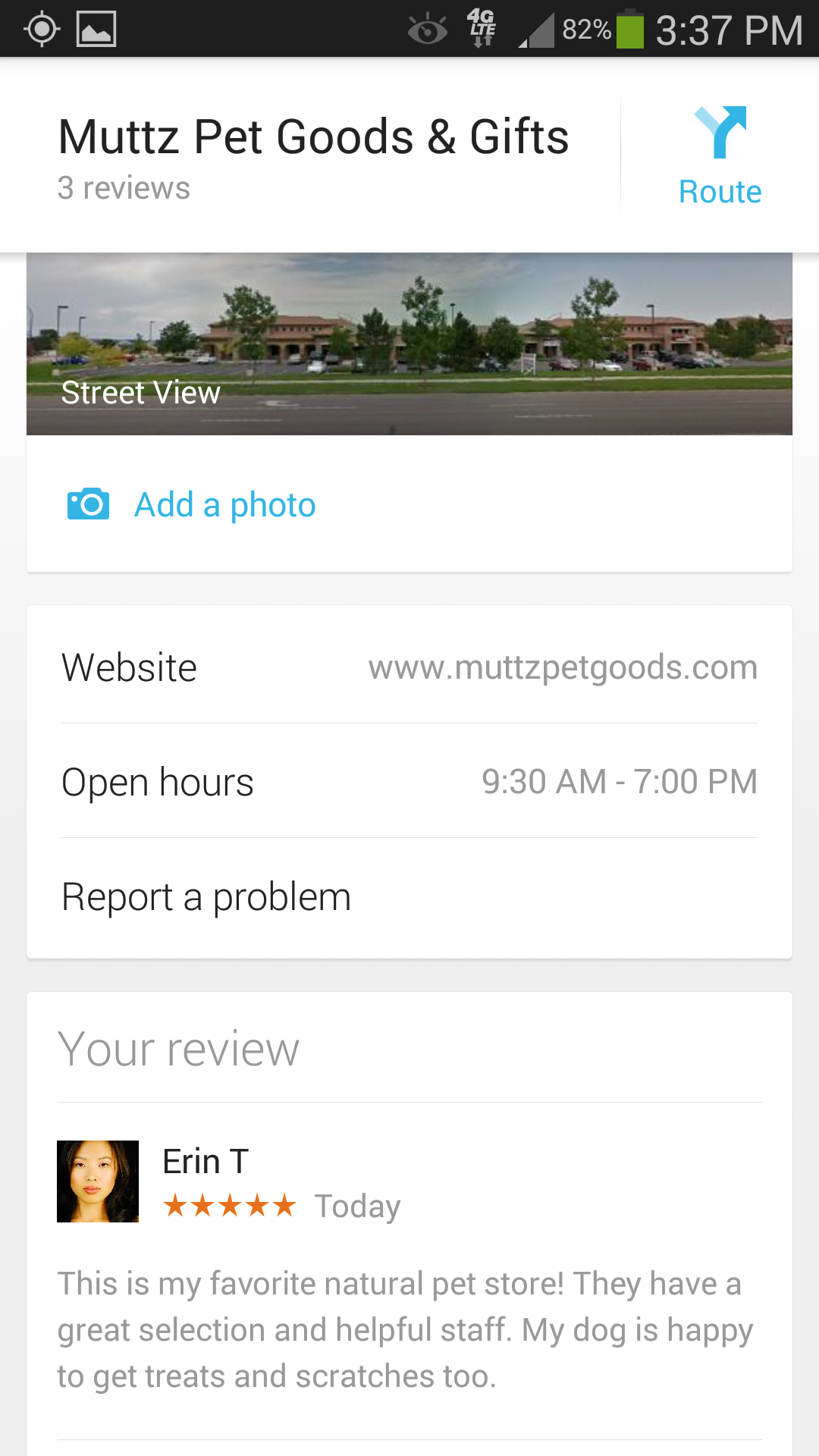Image resolution: width=819 pixels, height=1456 pixels.
Task: Tap the alarm clock icon in status bar
Action: (x=427, y=28)
